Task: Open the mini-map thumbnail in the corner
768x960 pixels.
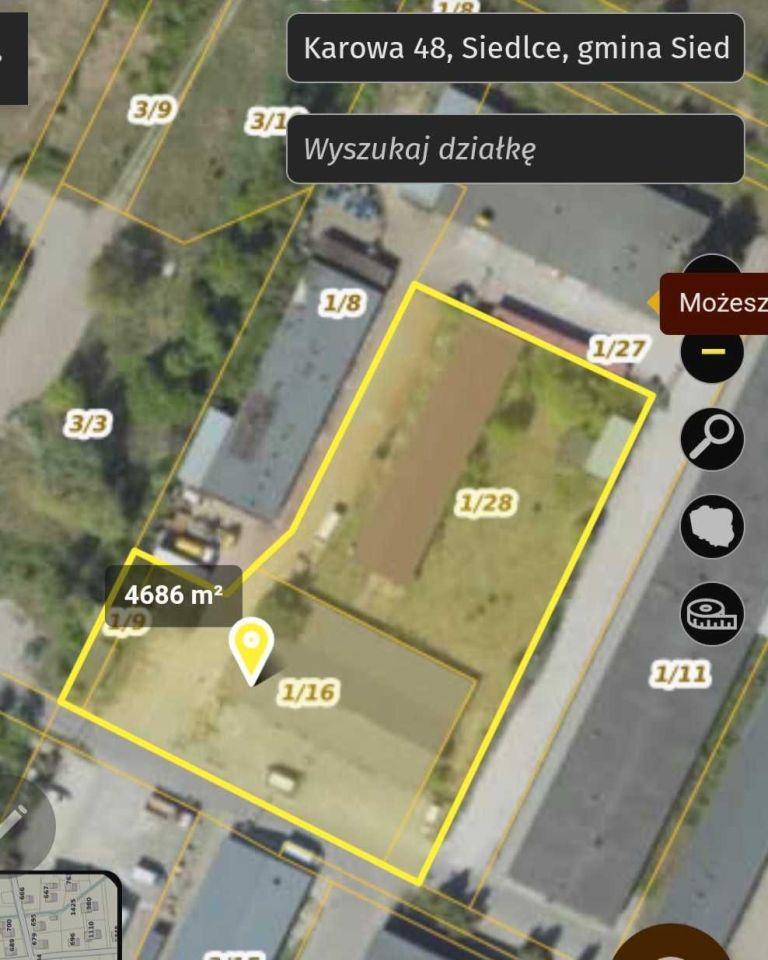Action: point(60,917)
